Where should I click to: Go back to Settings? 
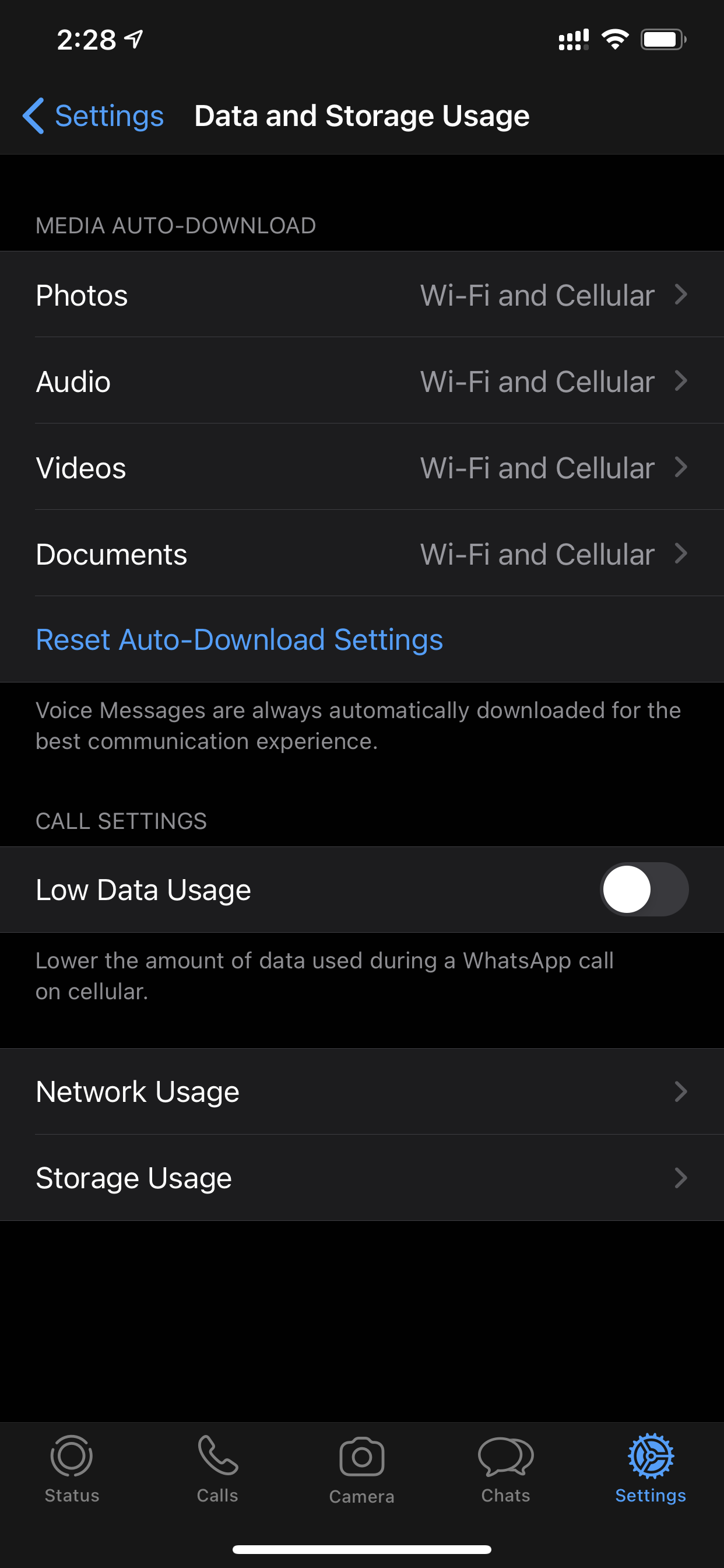(93, 116)
